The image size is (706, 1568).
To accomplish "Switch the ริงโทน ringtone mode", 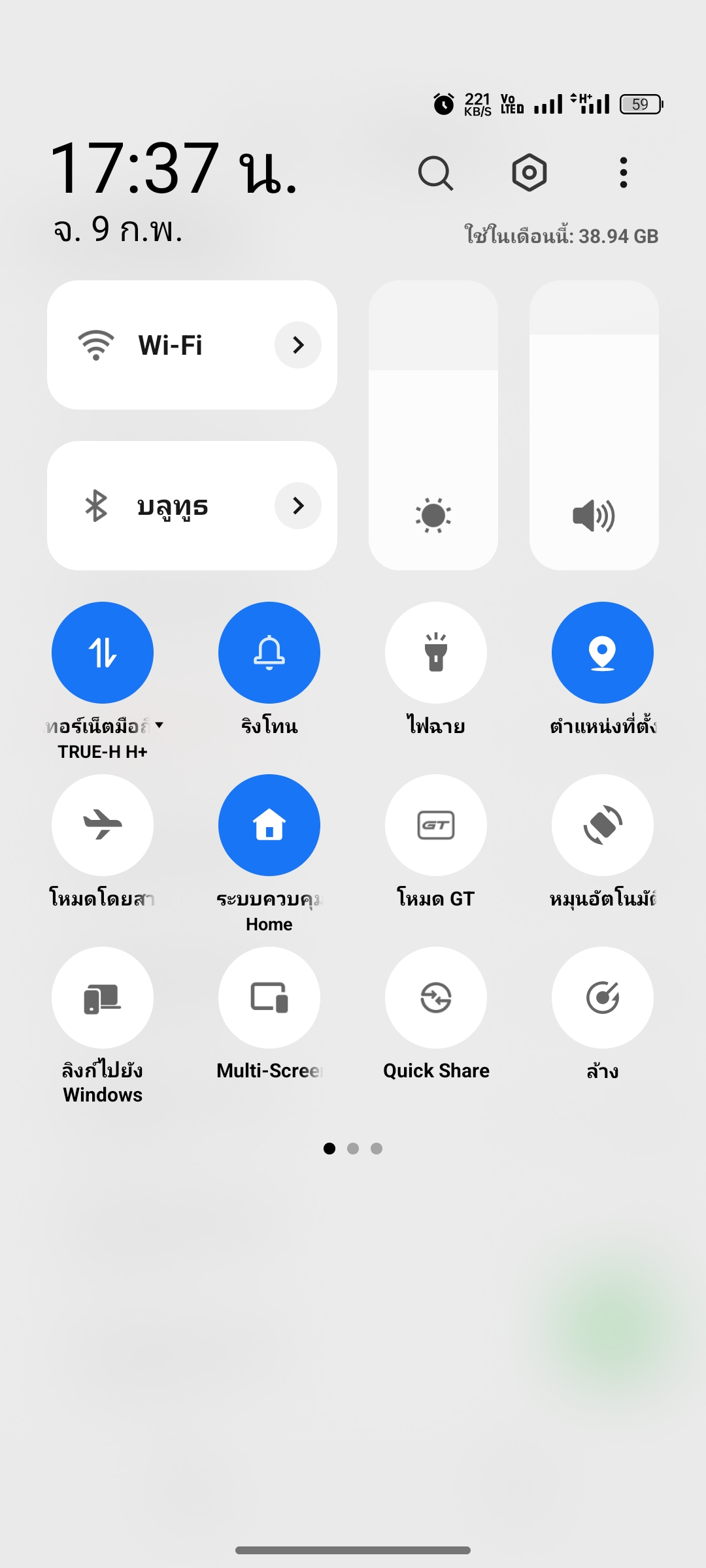I will [x=269, y=653].
